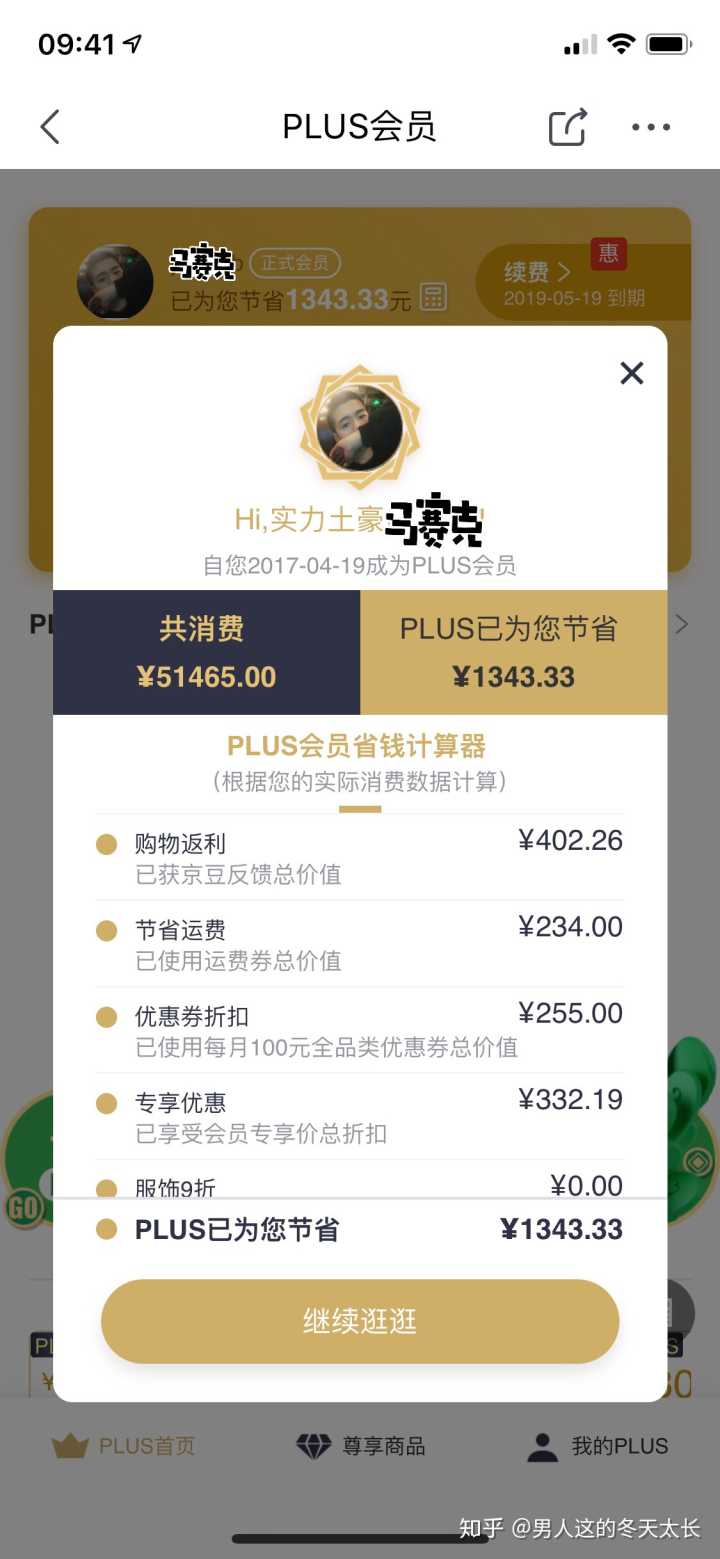
Task: Tap 续费 to renew membership
Action: pos(538,272)
